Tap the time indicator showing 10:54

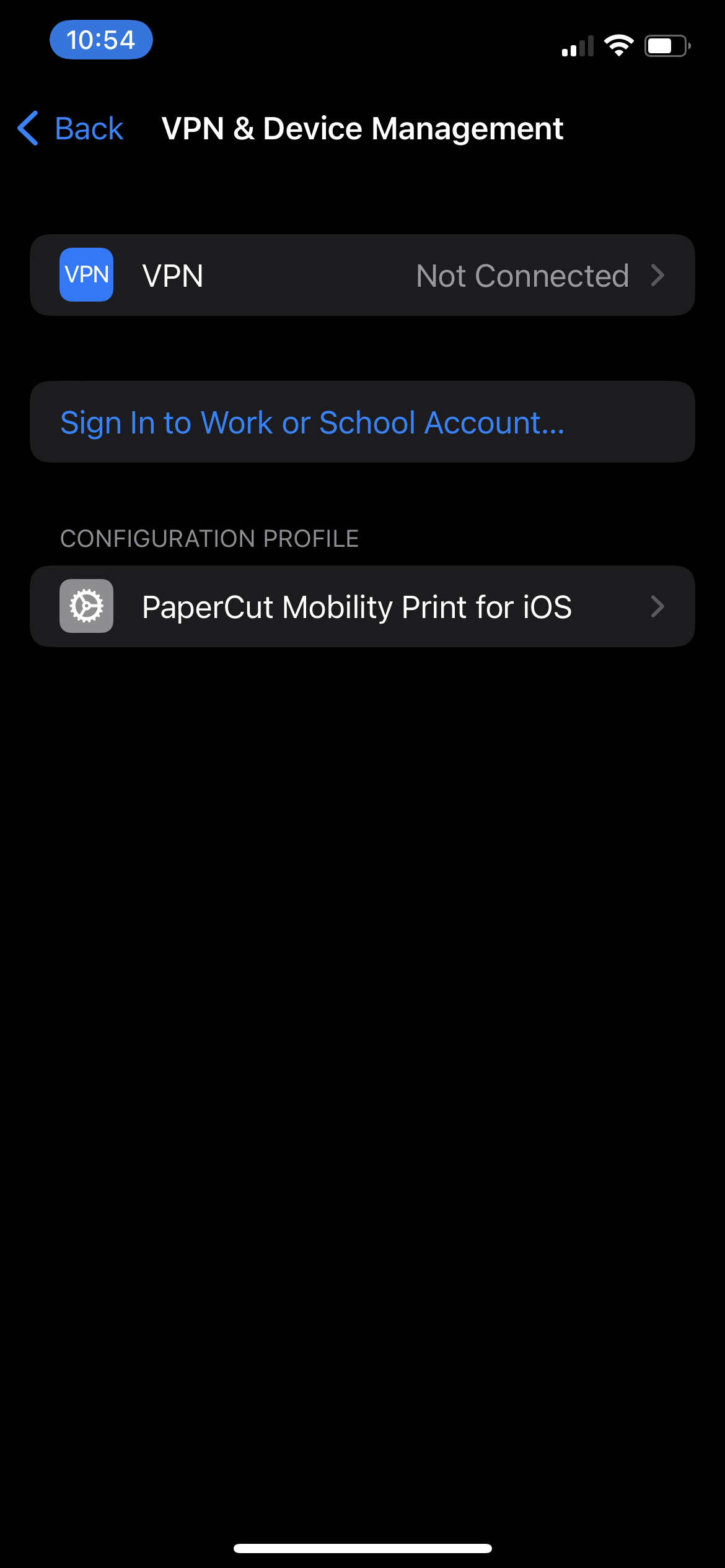[101, 40]
